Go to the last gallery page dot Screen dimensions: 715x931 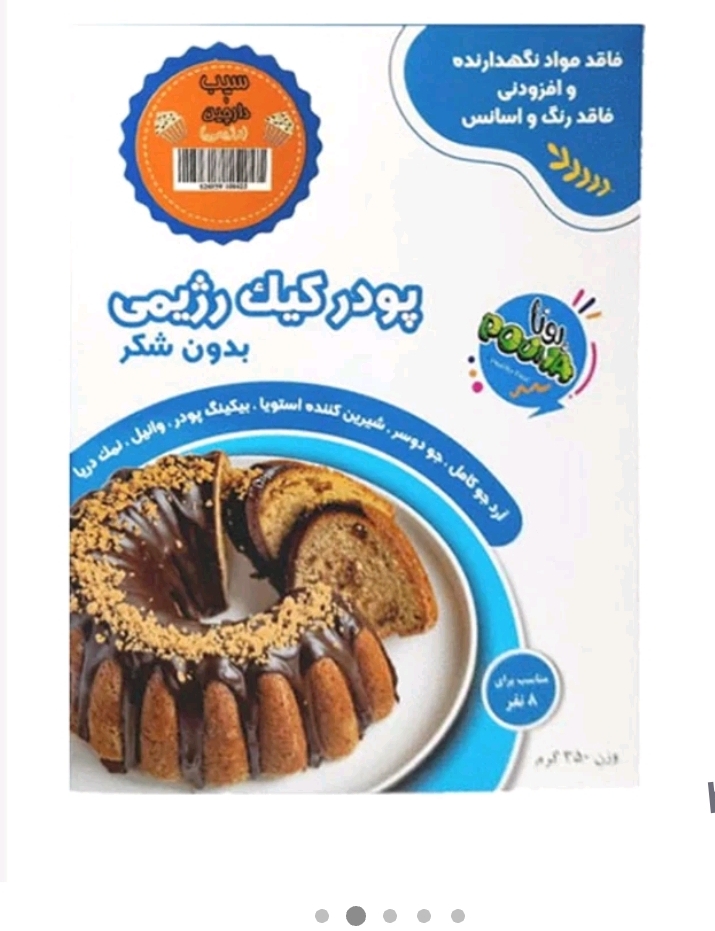click(x=458, y=915)
